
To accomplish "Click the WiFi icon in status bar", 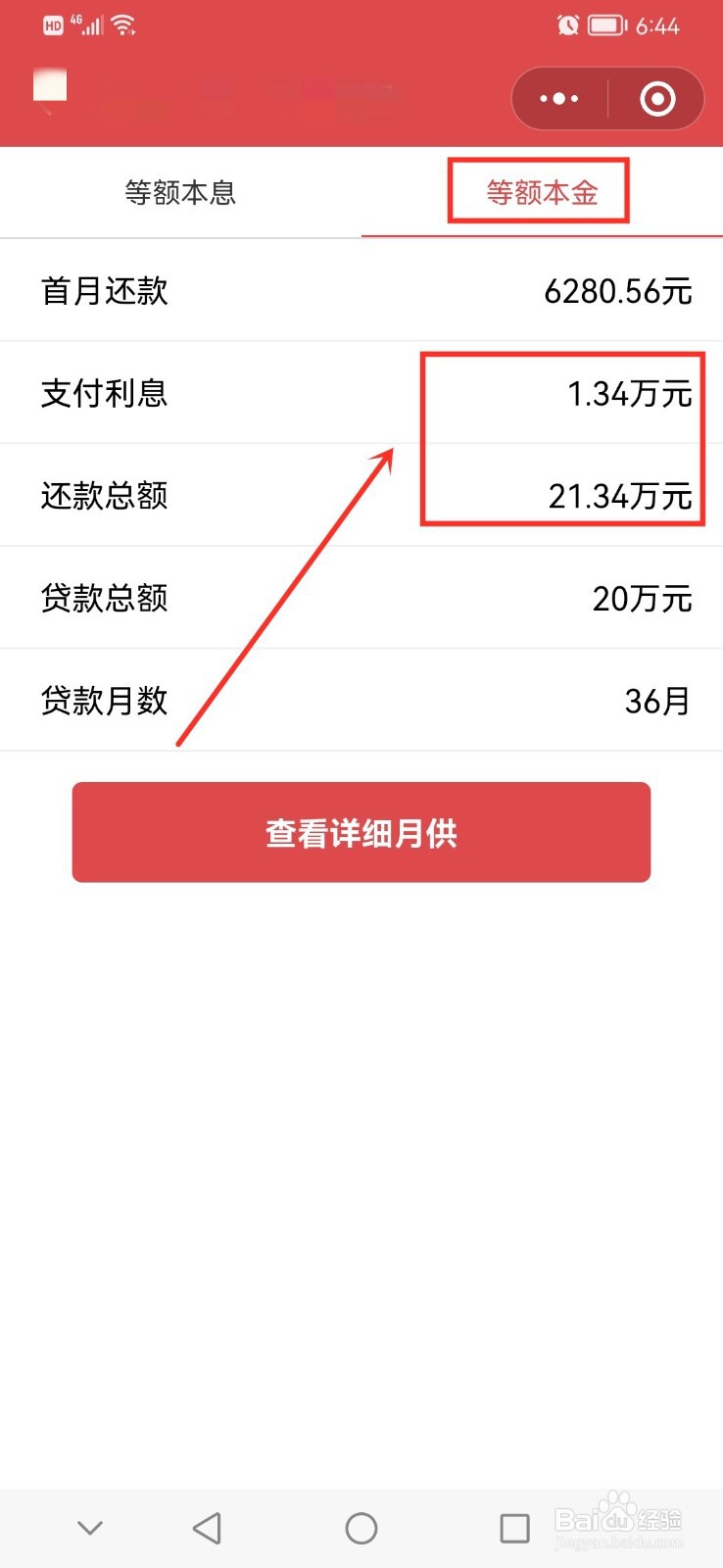I will coord(122,24).
